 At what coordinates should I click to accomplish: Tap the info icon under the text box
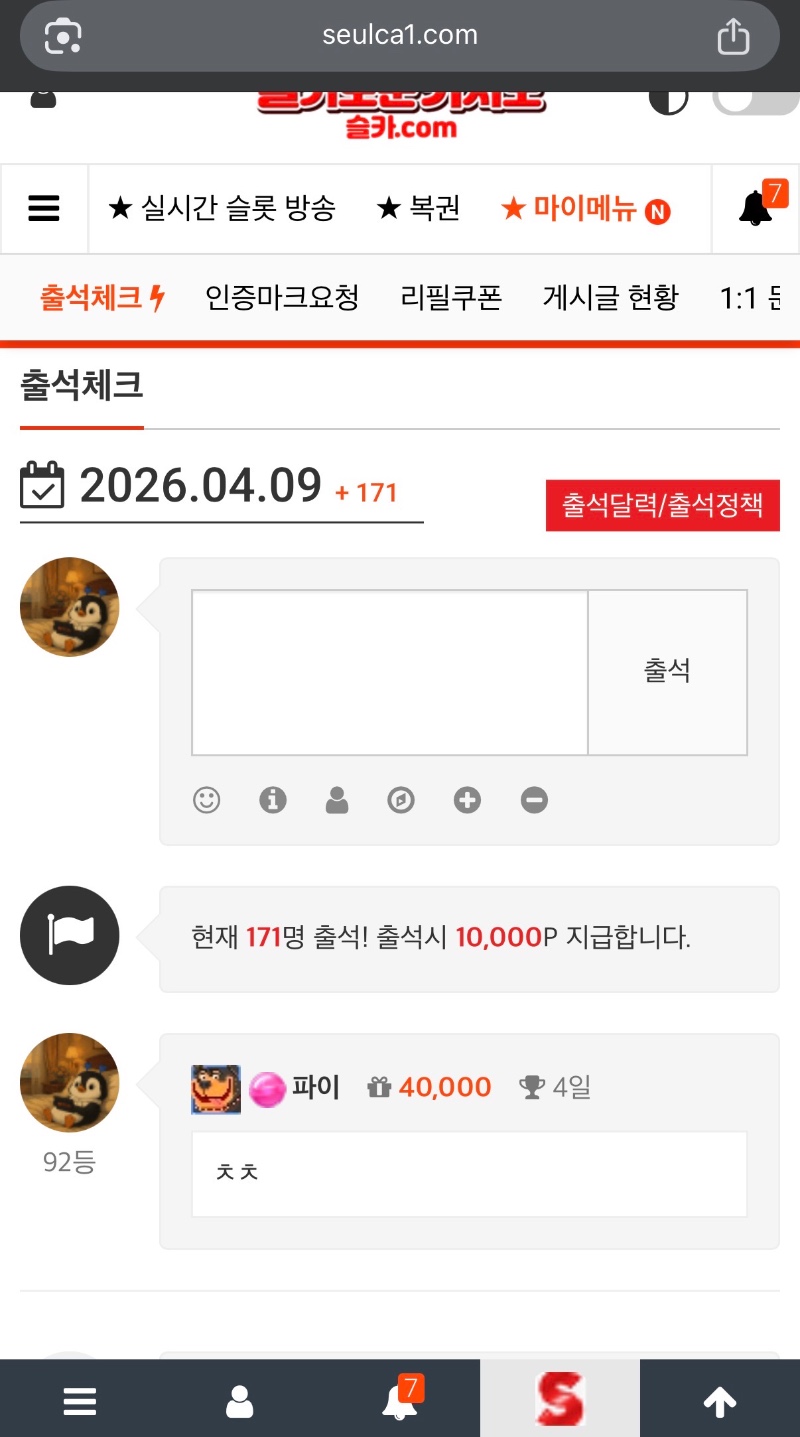pyautogui.click(x=272, y=800)
